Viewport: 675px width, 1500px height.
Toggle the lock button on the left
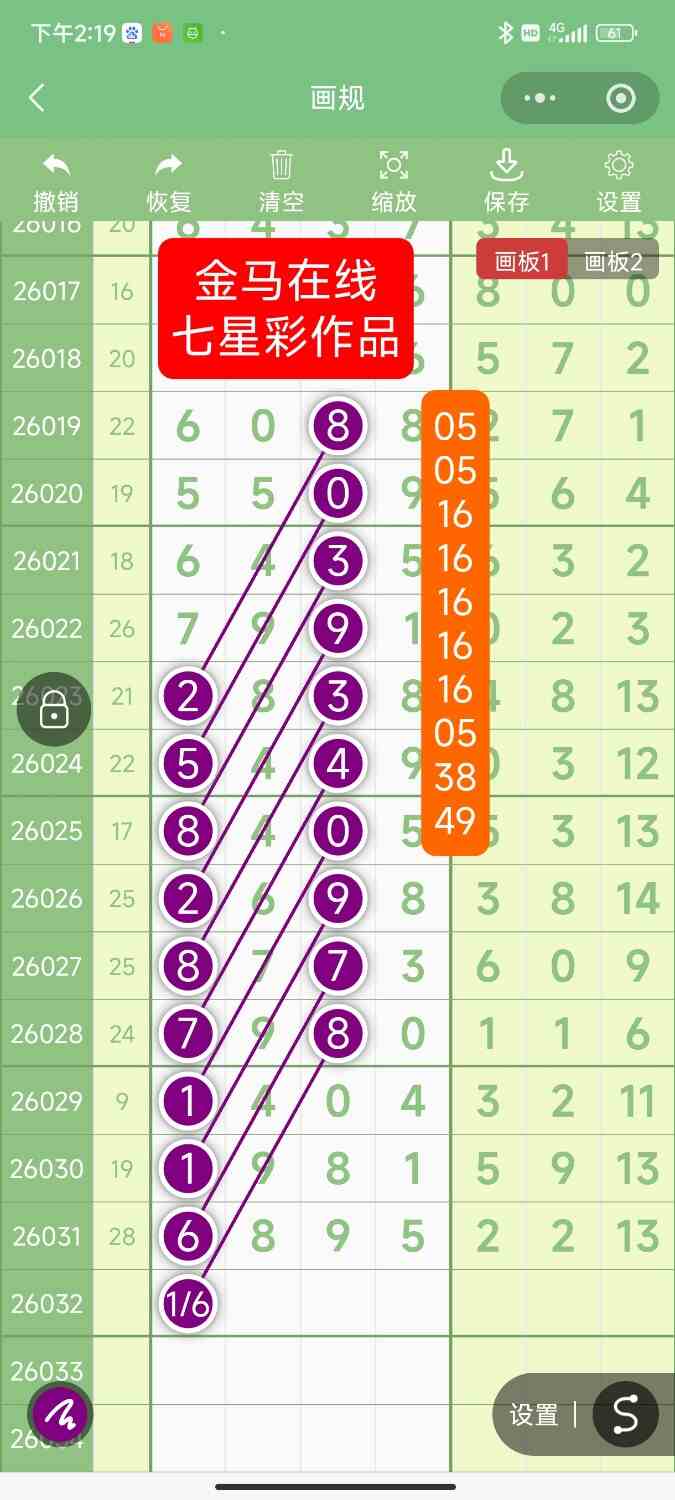pos(54,712)
